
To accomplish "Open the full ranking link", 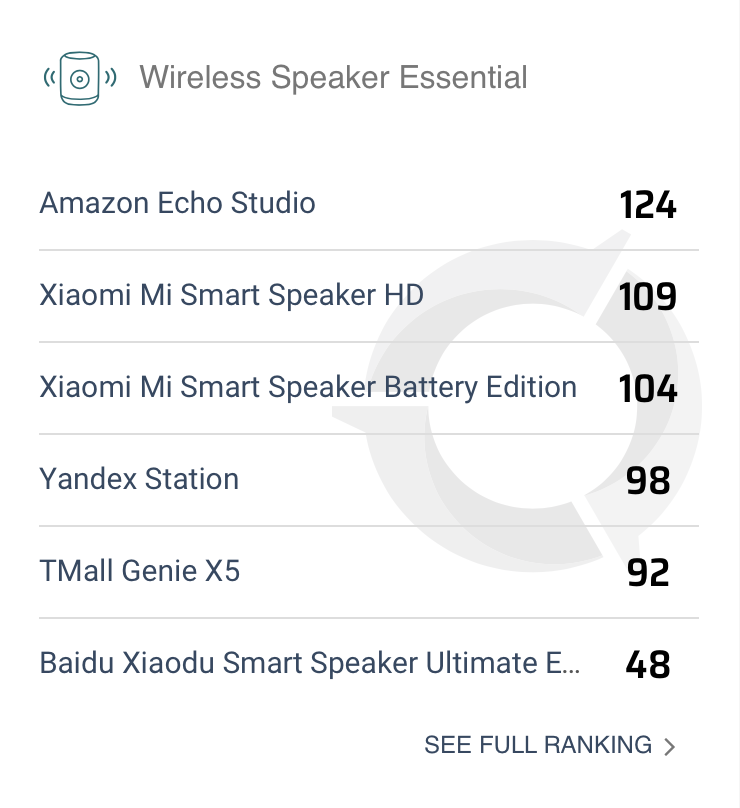I will [x=548, y=745].
